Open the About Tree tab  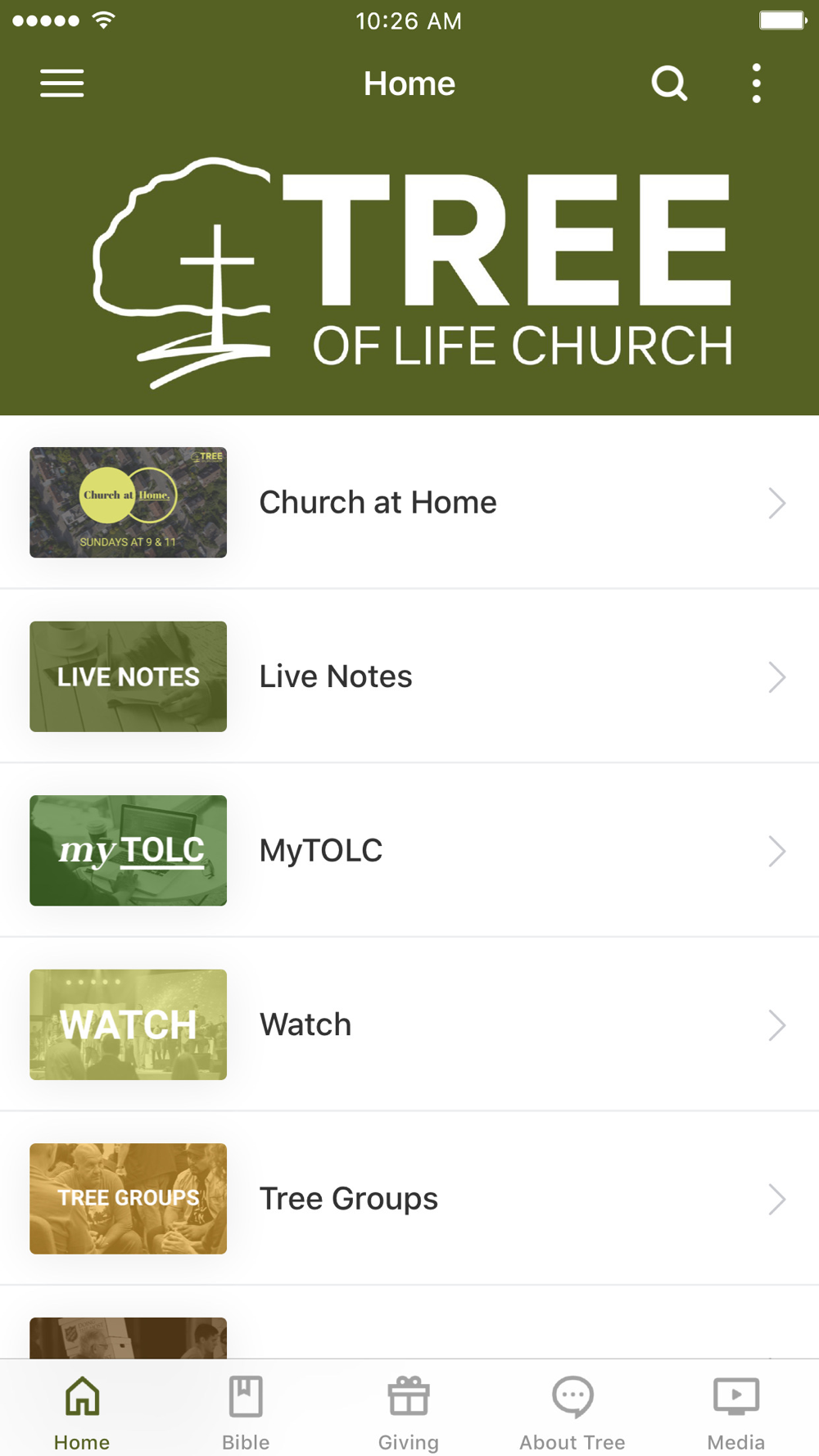coord(572,1412)
